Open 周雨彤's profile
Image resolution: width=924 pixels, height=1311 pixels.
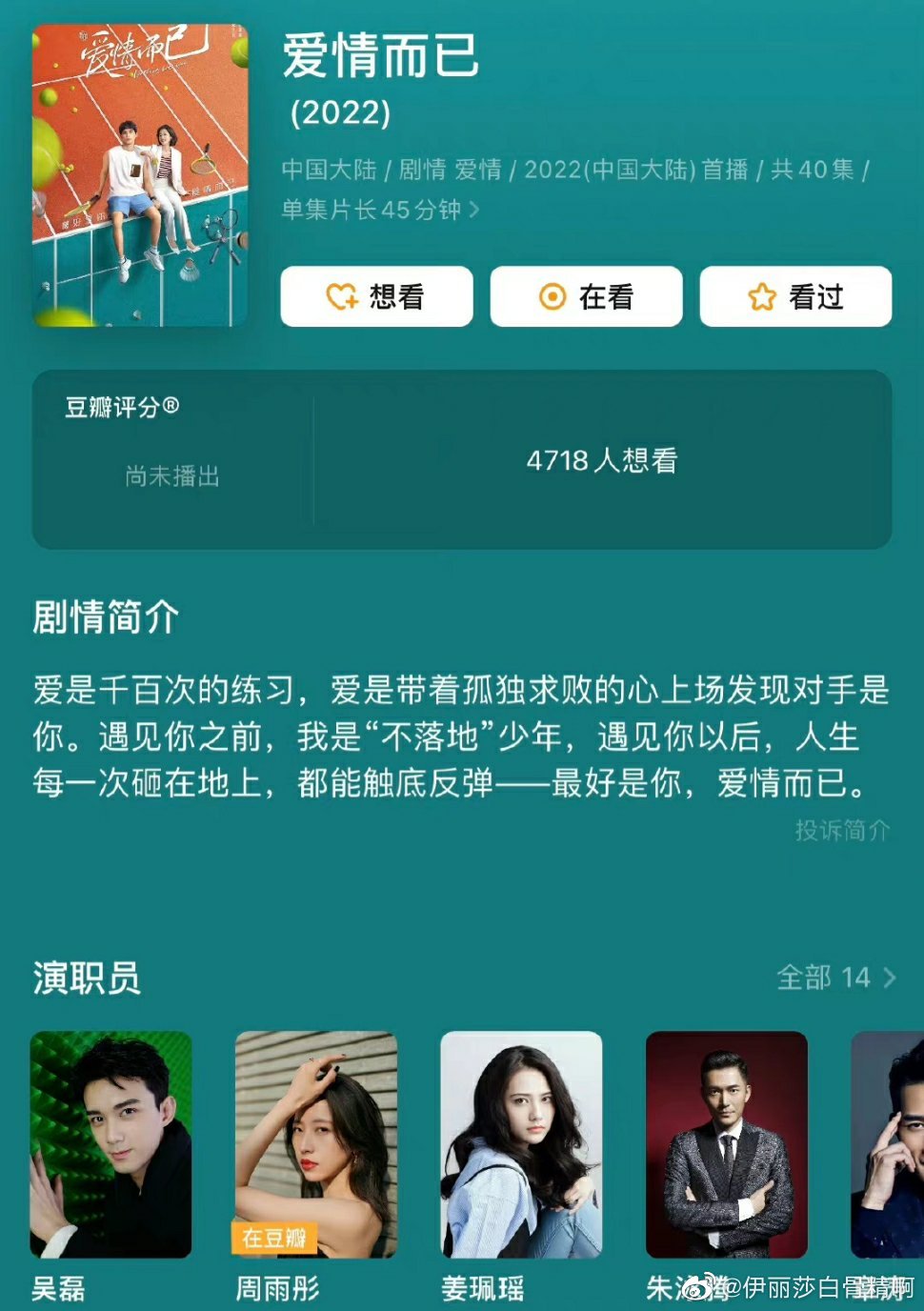[316, 1144]
